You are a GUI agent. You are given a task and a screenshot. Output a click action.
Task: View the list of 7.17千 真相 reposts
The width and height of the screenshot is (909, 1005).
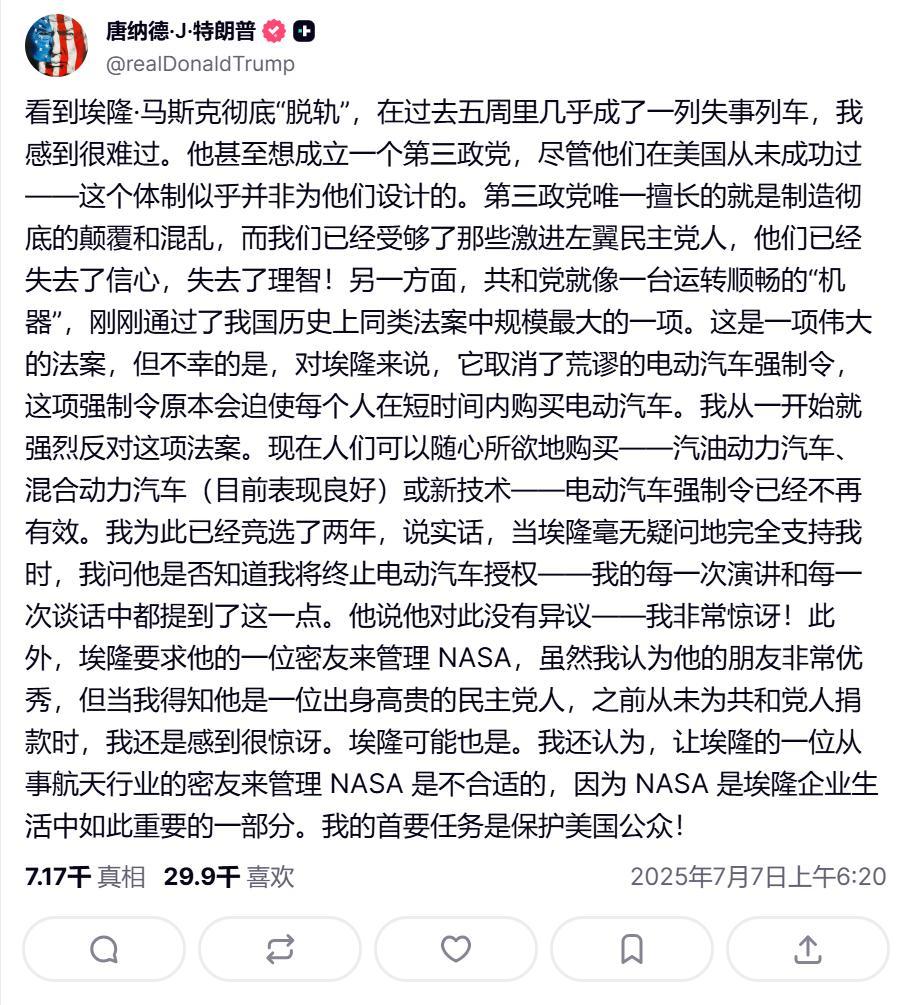point(85,877)
